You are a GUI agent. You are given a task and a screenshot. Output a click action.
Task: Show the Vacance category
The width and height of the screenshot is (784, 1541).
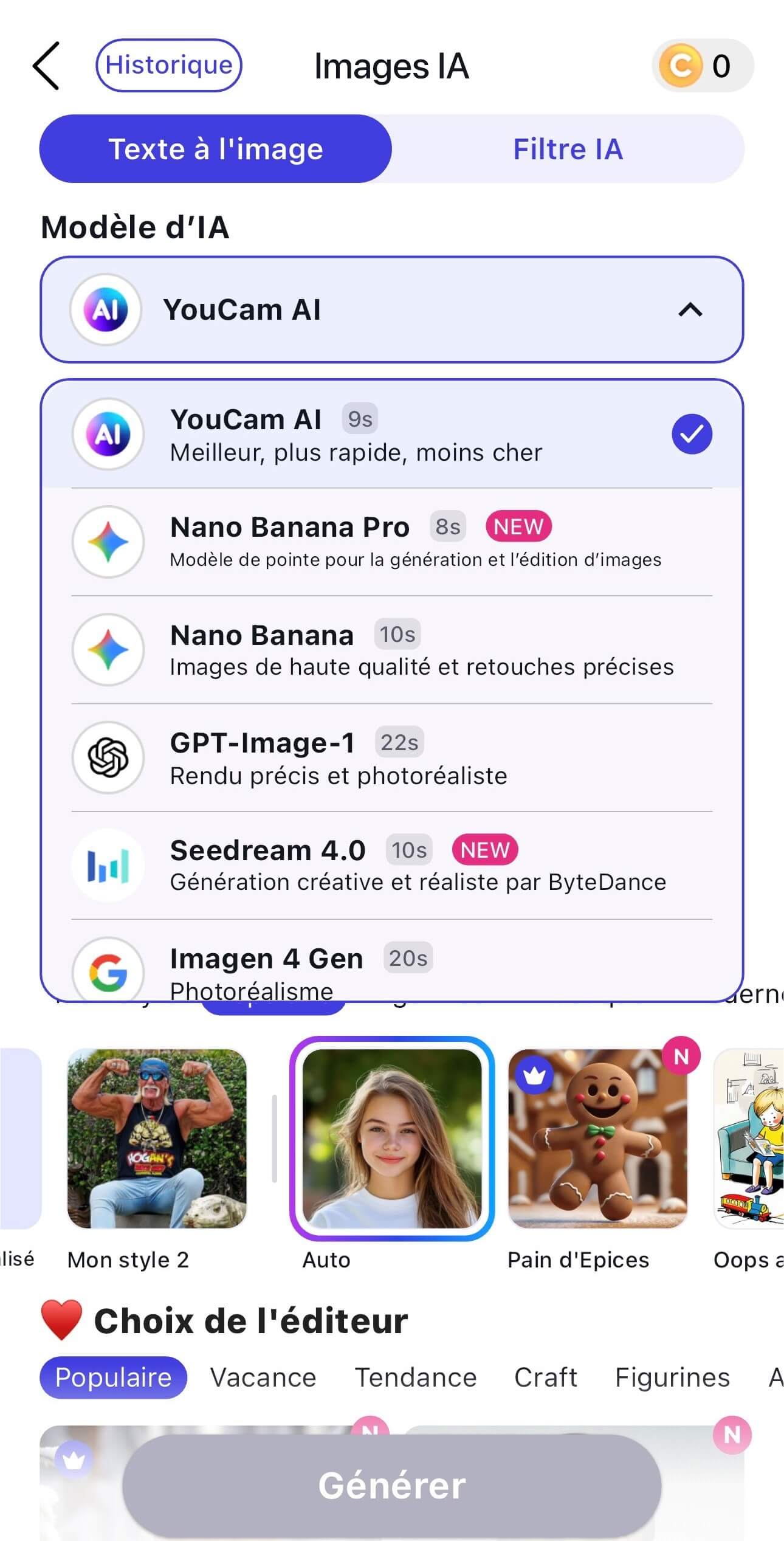263,1377
